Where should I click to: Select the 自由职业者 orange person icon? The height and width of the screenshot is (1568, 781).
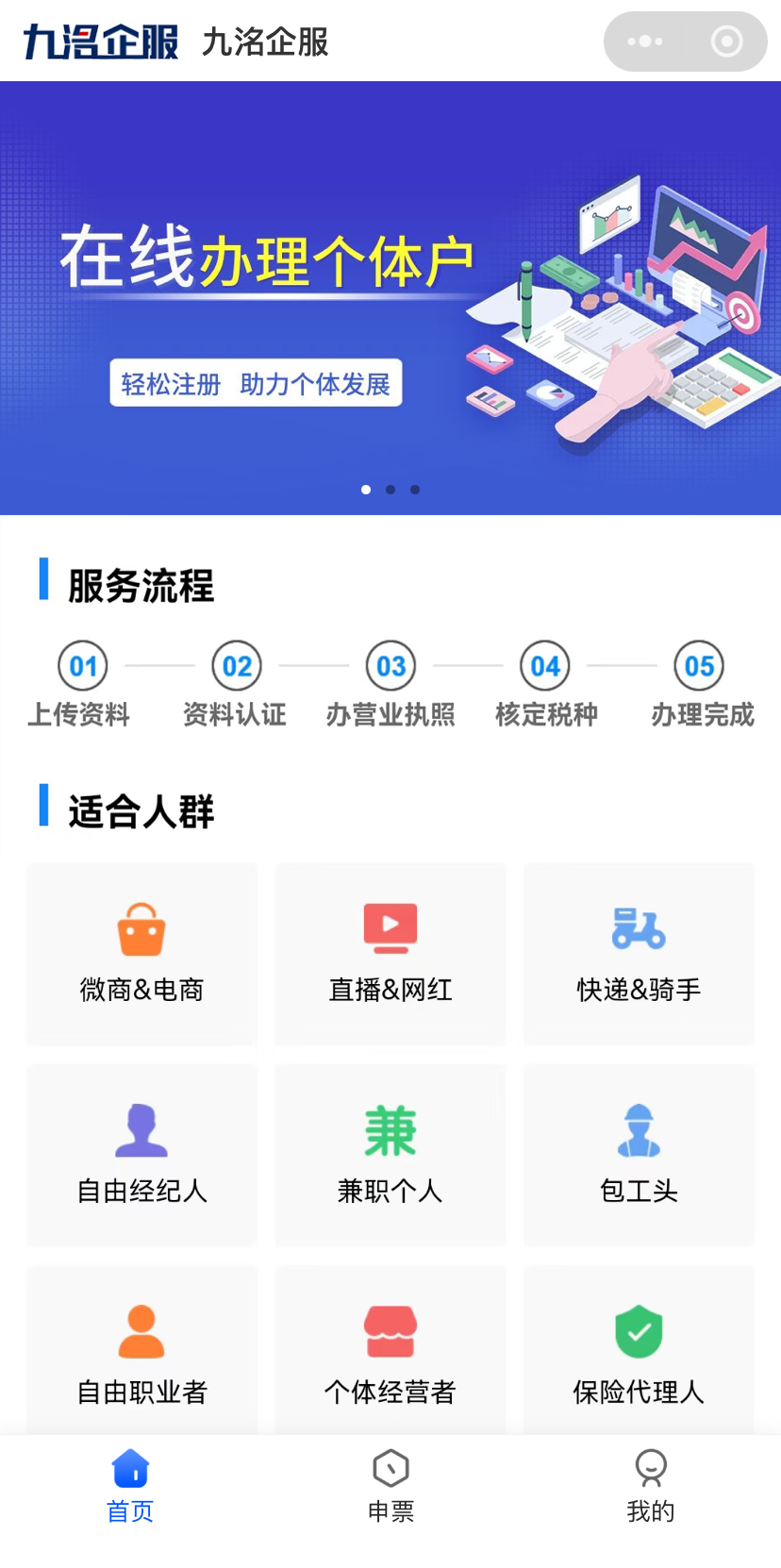point(141,1330)
